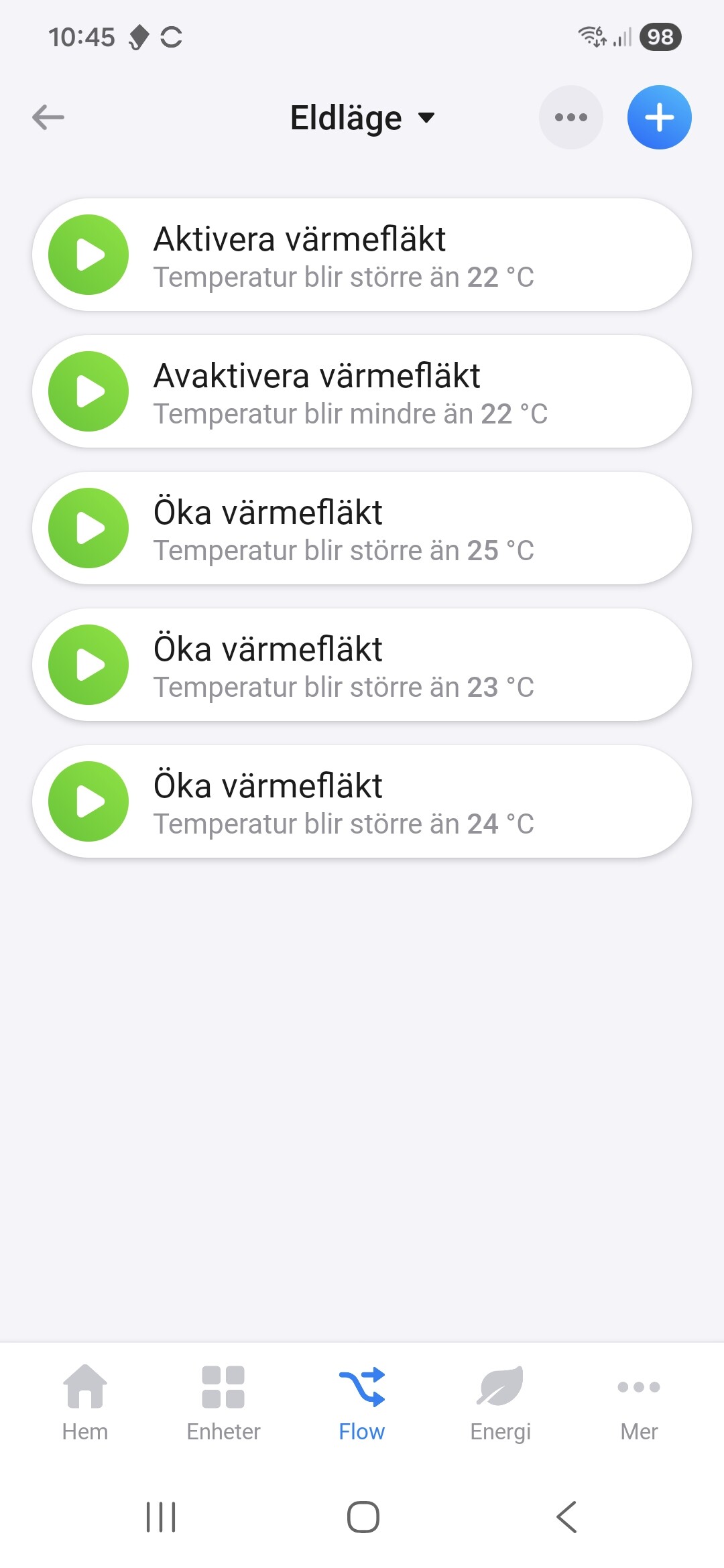724x1568 pixels.
Task: Go back using the top-left arrow
Action: click(x=48, y=117)
